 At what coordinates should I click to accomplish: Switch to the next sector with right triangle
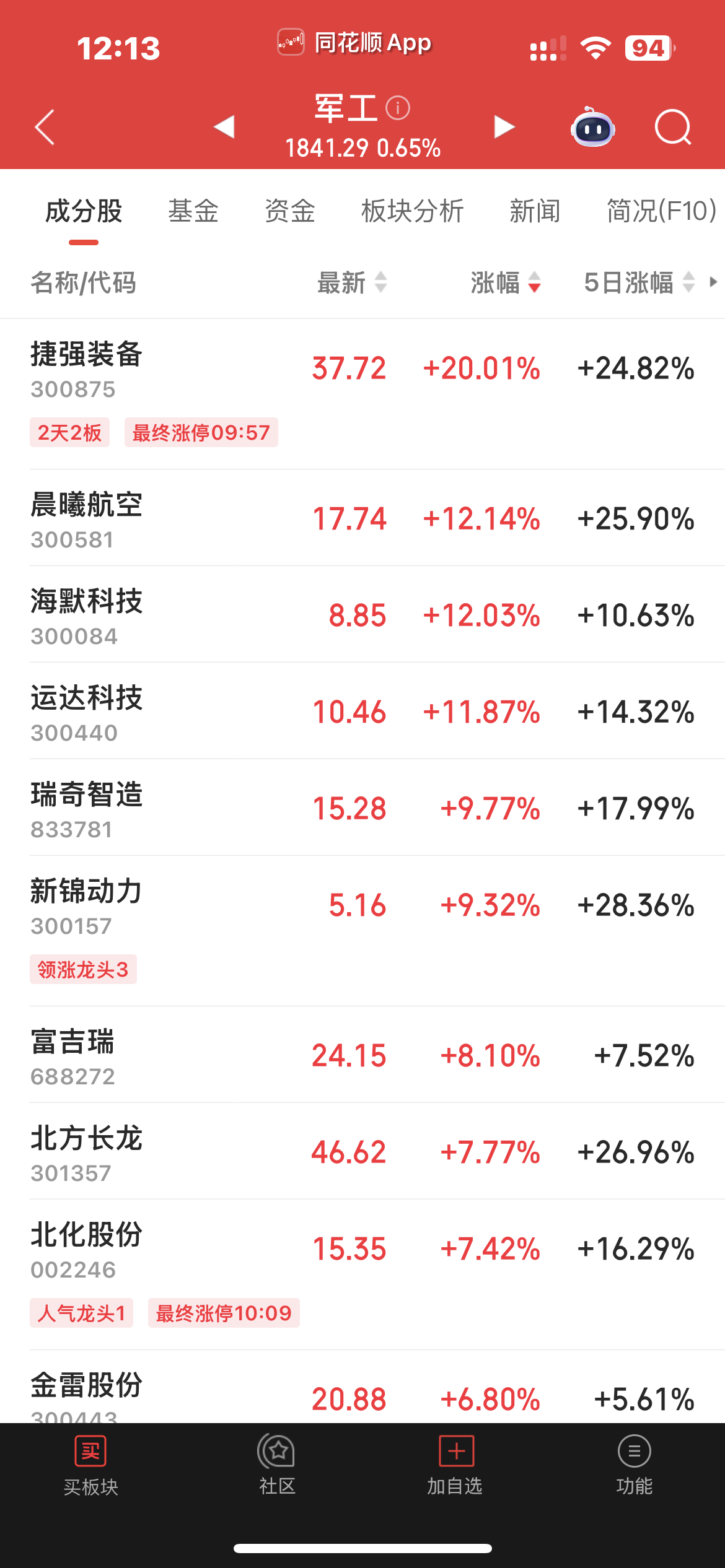coord(504,126)
